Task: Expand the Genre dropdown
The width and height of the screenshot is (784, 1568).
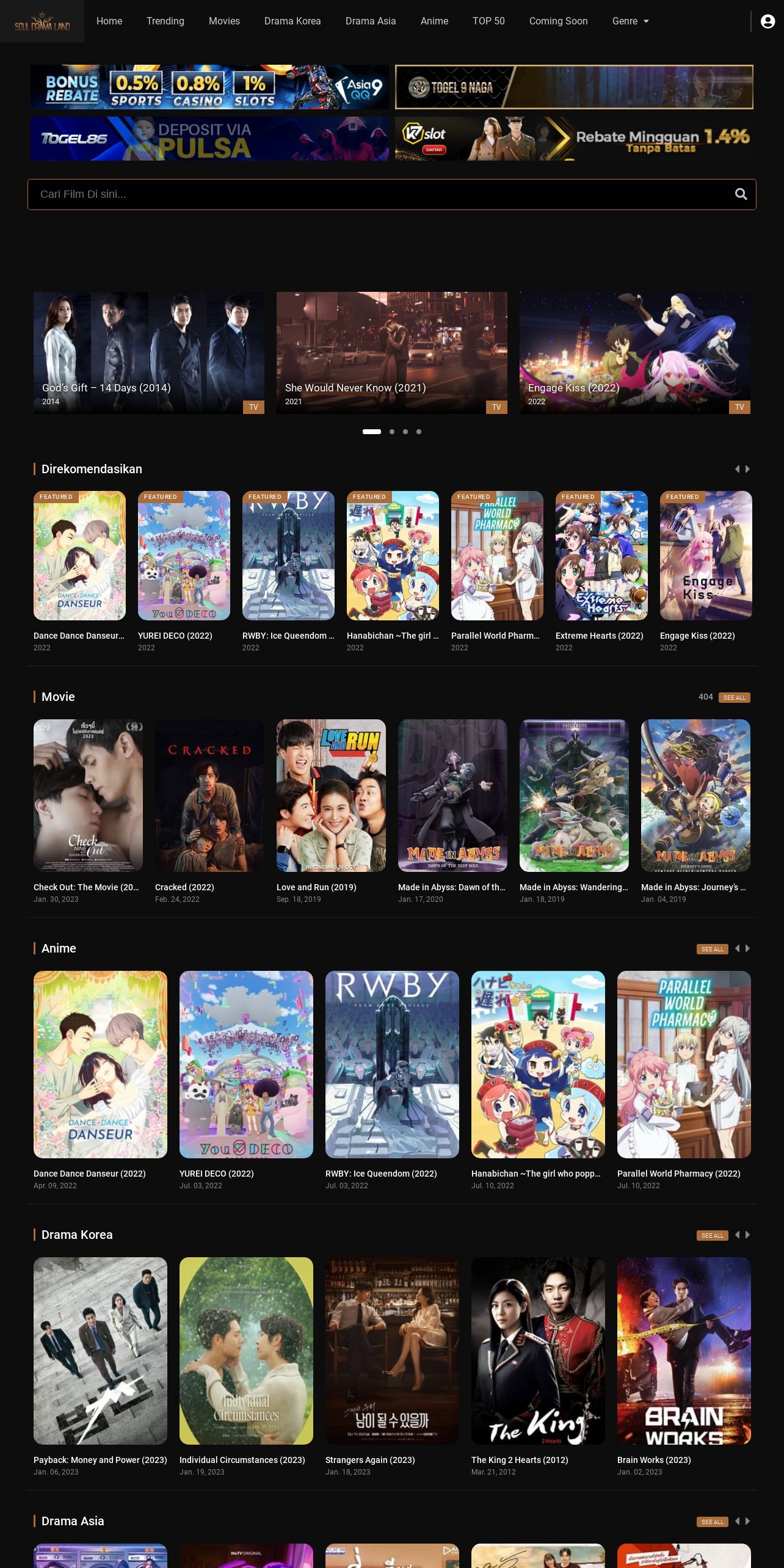Action: point(630,21)
